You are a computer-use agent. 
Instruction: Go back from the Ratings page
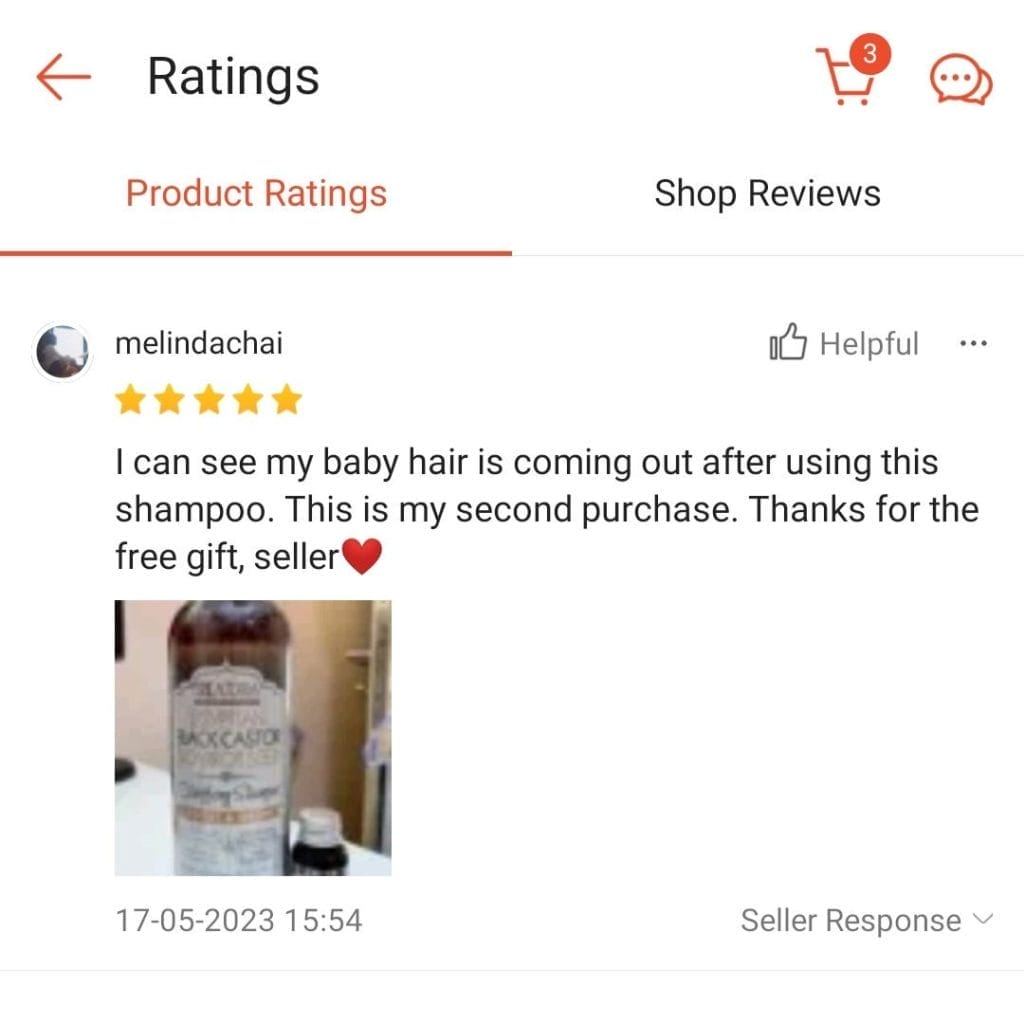click(63, 78)
